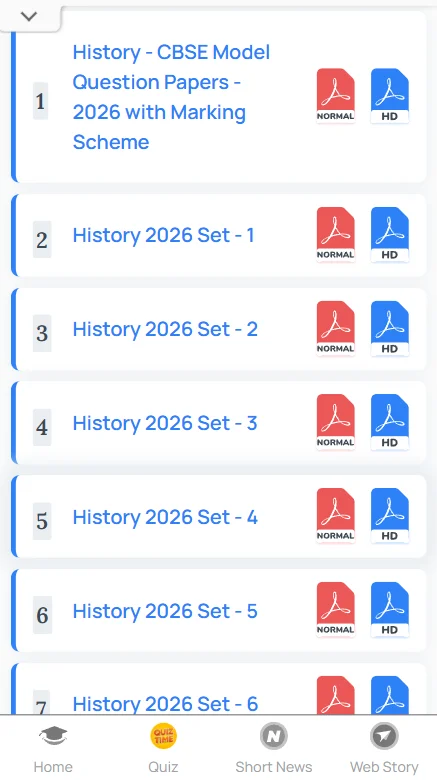Get HD PDF of History 2026 Set - 2
Screen dimensions: 437x780
pyautogui.click(x=390, y=328)
